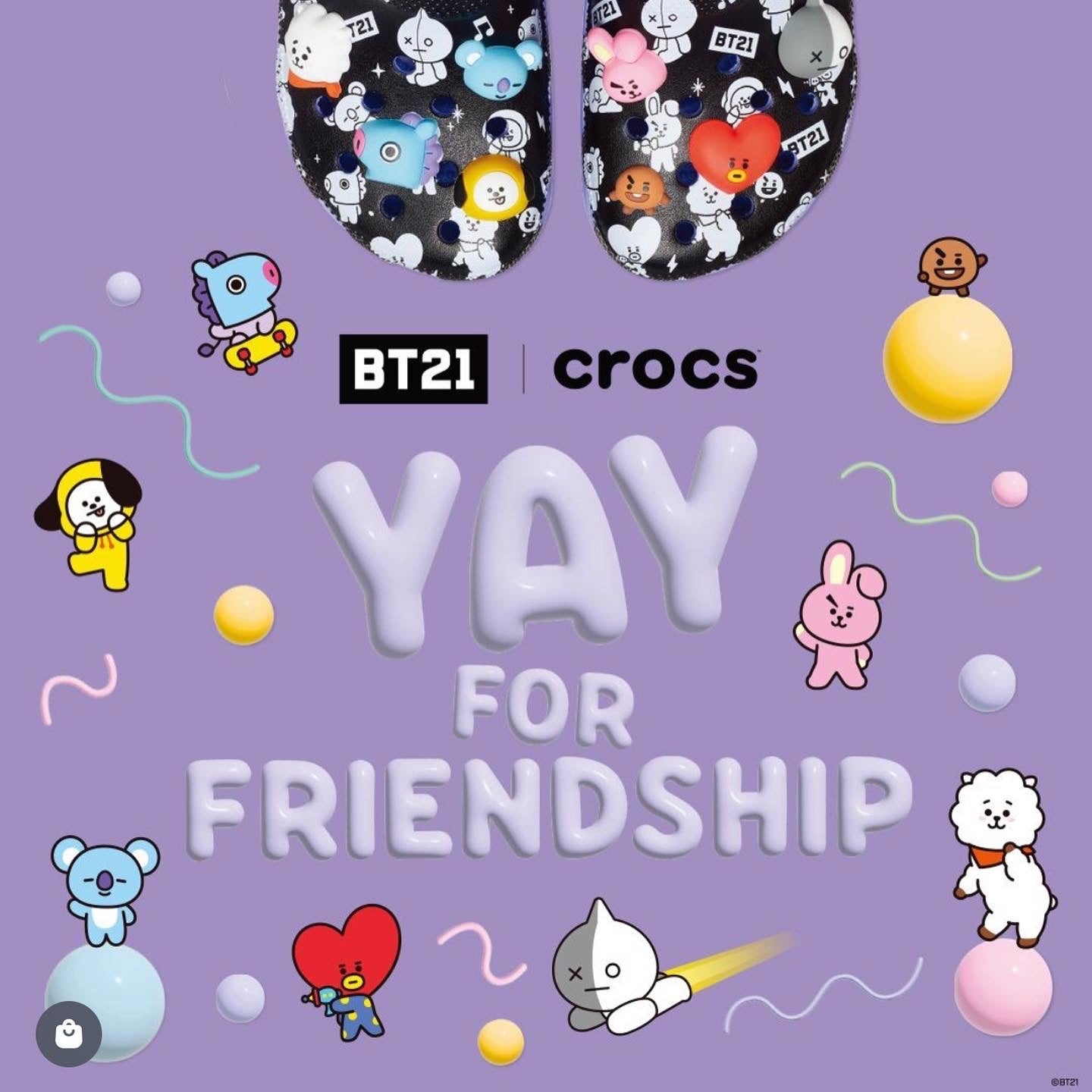
Task: Tap the shopping bag icon to view products
Action: [x=68, y=1034]
